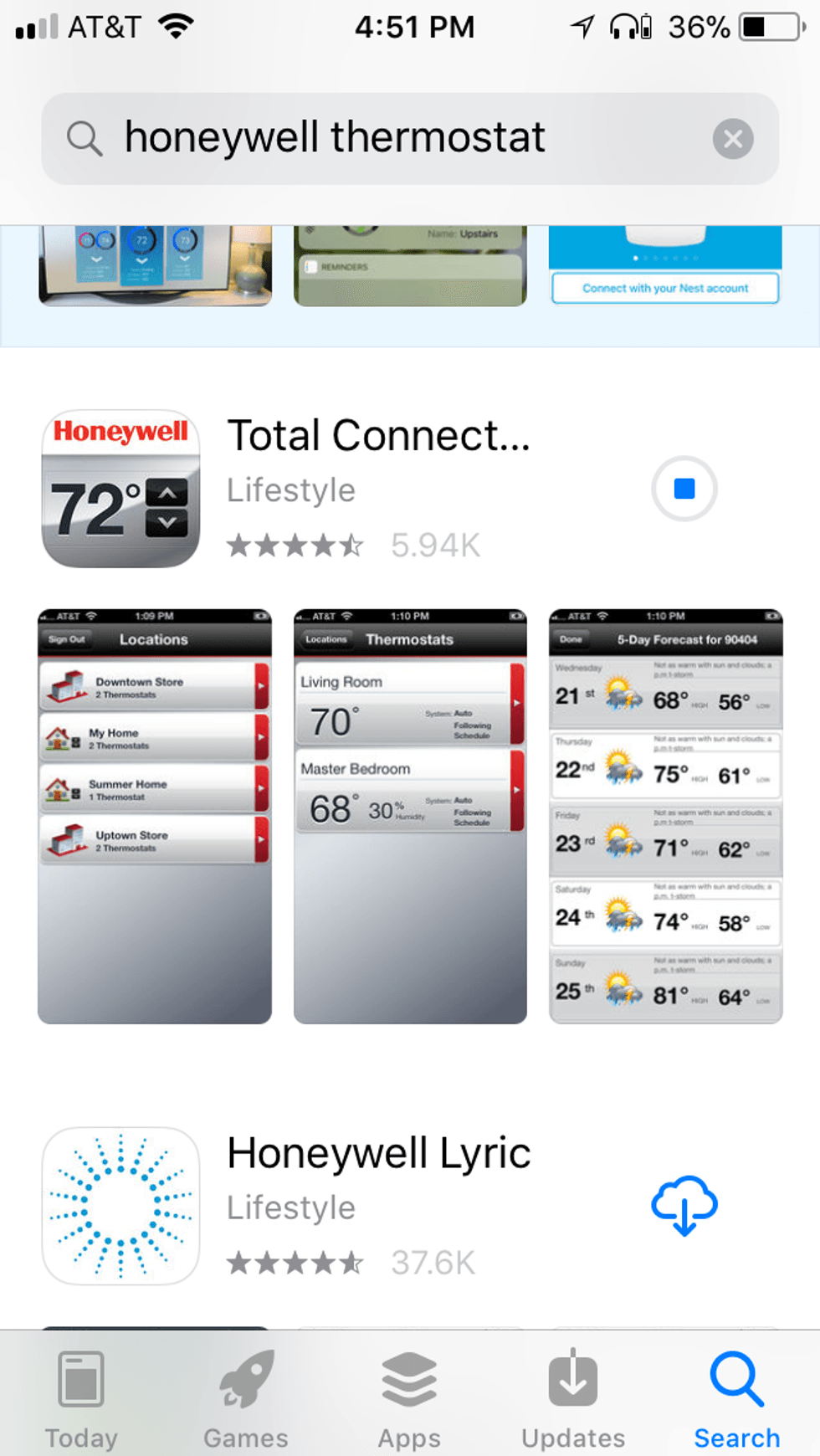Image resolution: width=820 pixels, height=1456 pixels.
Task: Tap Connect with your Nest account
Action: click(x=664, y=288)
